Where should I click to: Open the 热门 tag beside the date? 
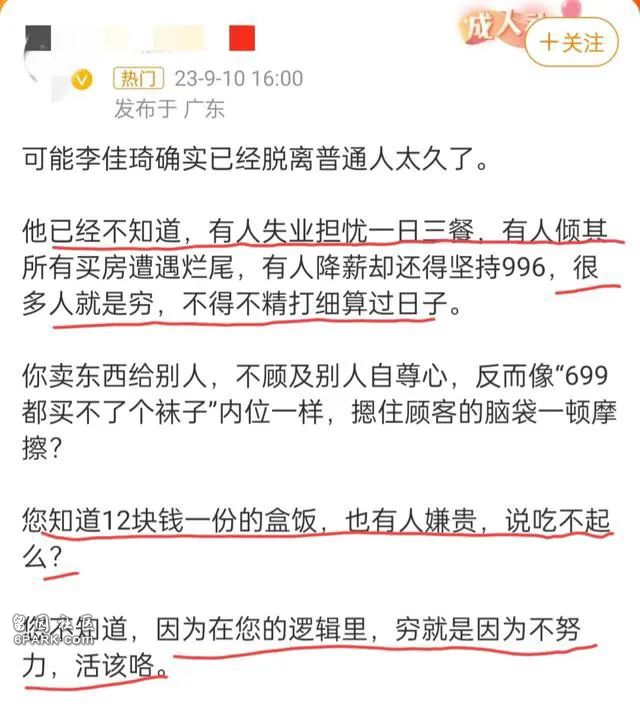click(138, 78)
